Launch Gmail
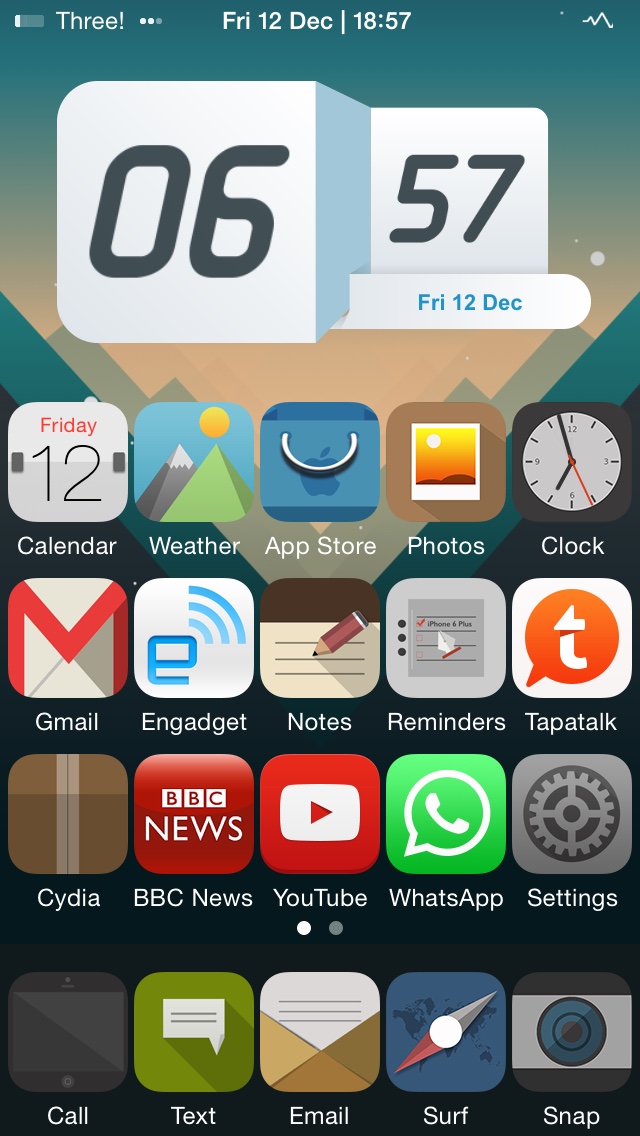The image size is (640, 1136). 67,638
